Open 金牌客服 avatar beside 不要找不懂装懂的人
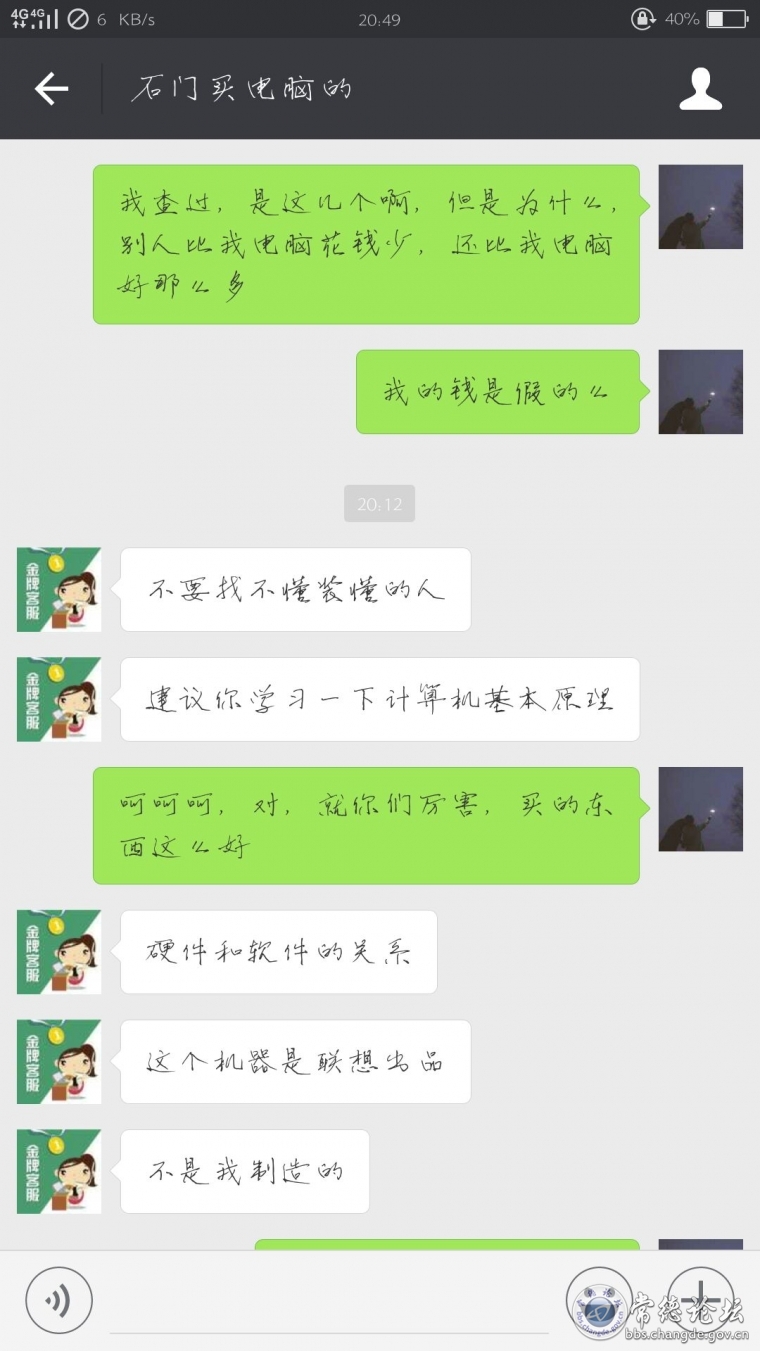This screenshot has width=760, height=1351. (59, 589)
